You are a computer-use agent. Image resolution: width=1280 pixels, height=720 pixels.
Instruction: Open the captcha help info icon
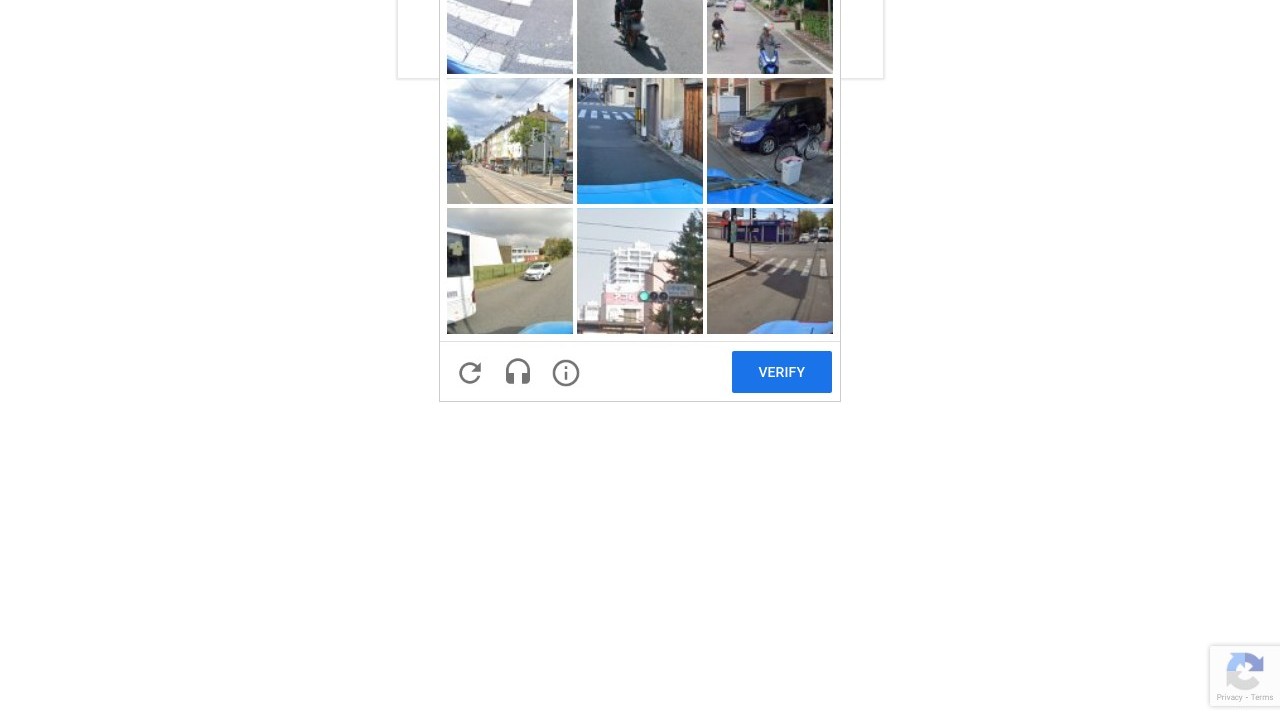click(566, 373)
